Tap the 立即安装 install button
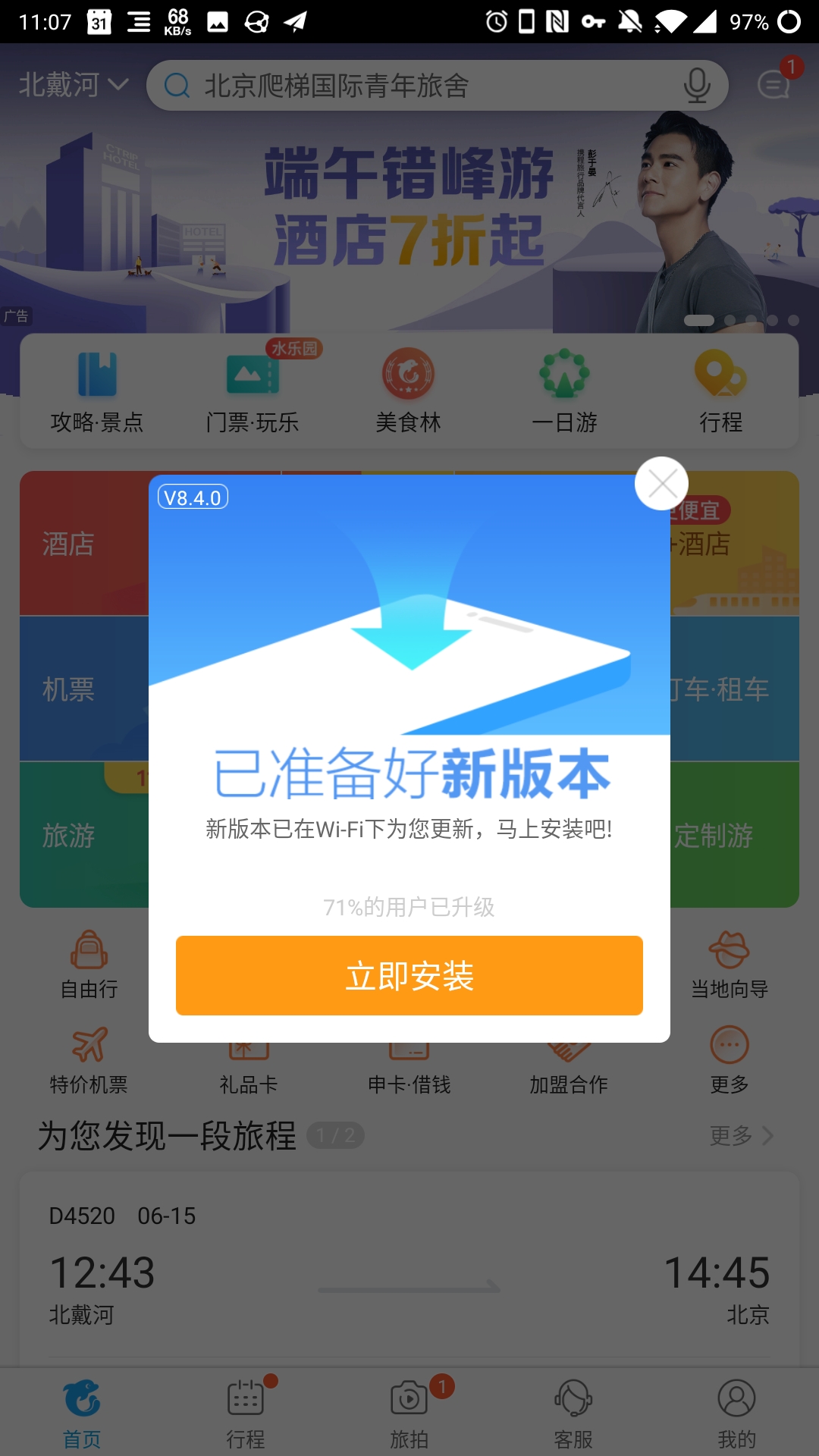 point(409,975)
